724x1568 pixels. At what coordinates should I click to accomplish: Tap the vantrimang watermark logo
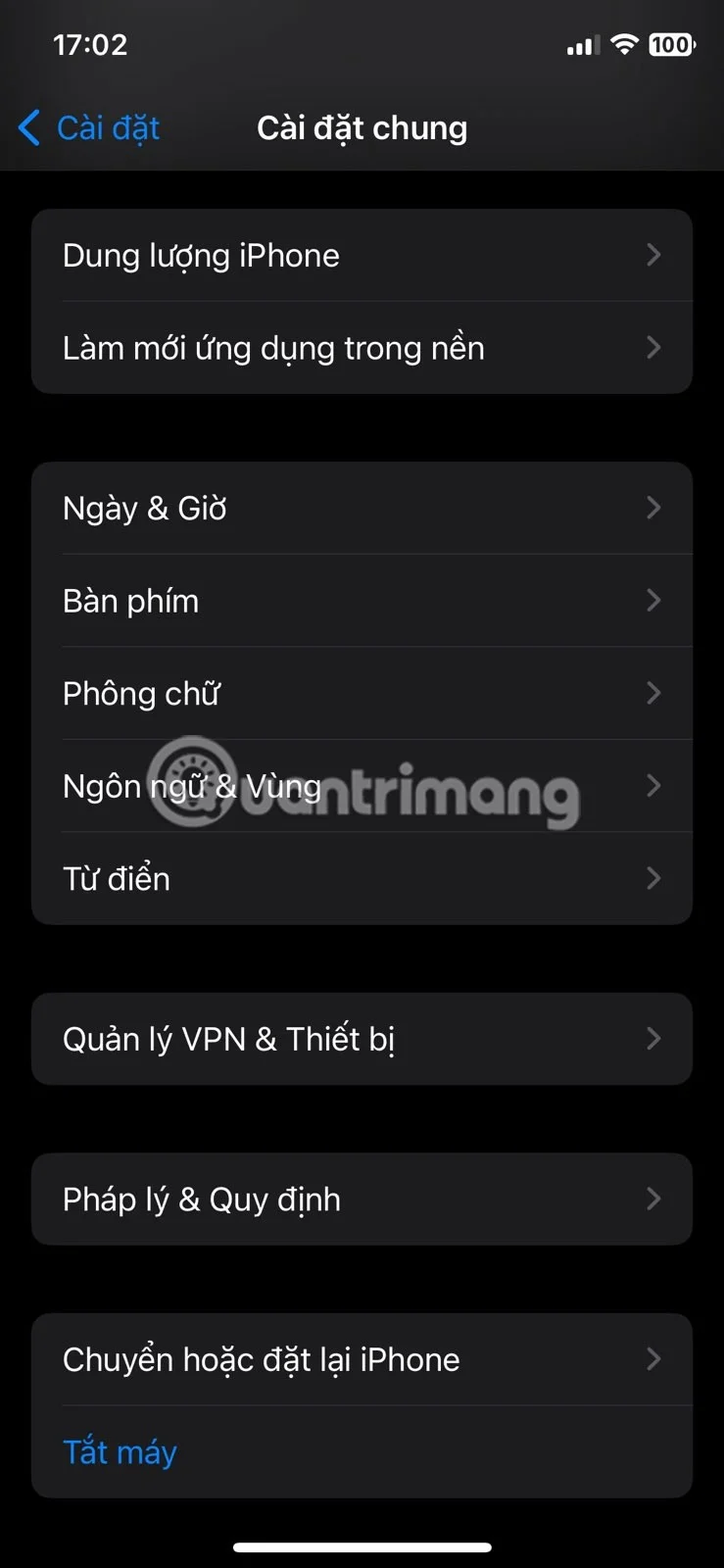point(362,784)
